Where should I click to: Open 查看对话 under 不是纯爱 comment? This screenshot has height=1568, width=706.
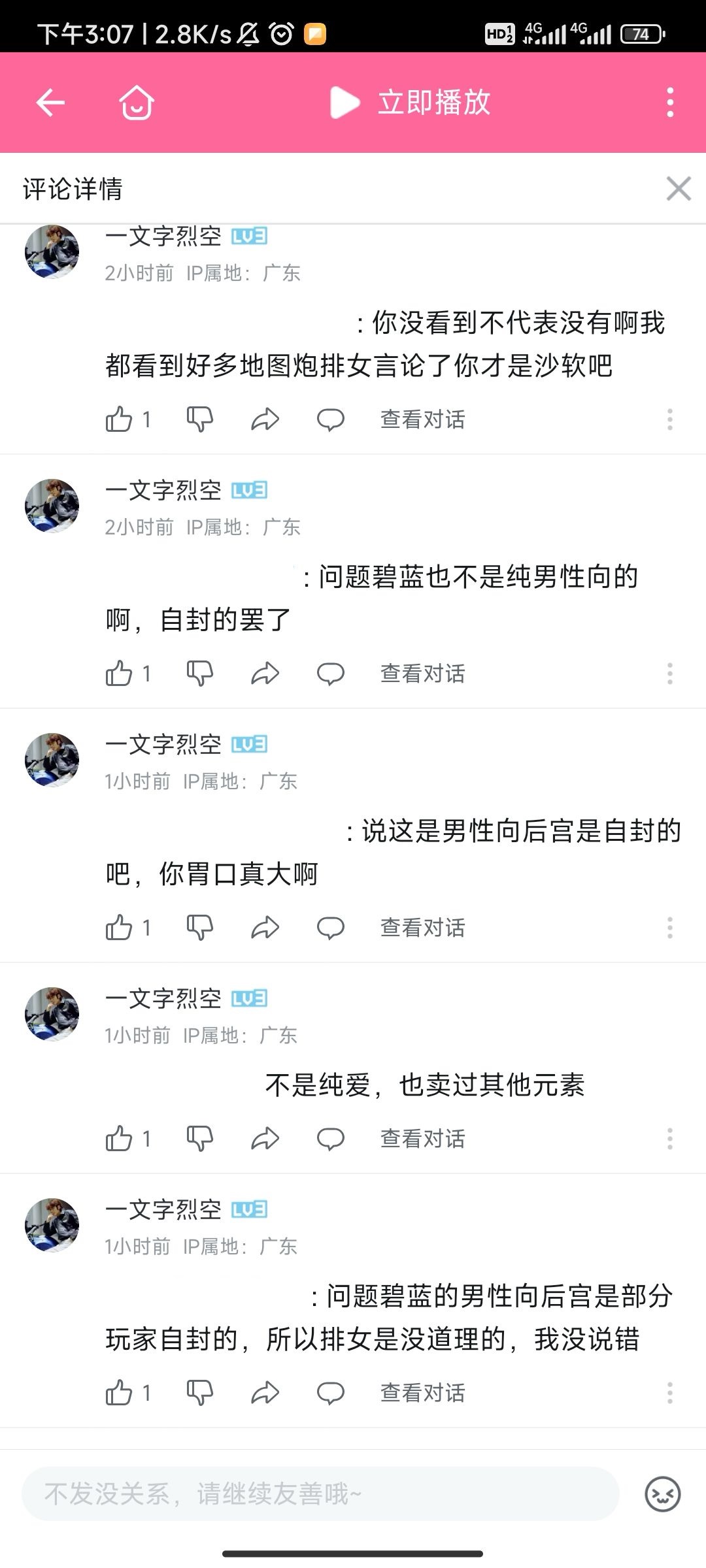[422, 1139]
